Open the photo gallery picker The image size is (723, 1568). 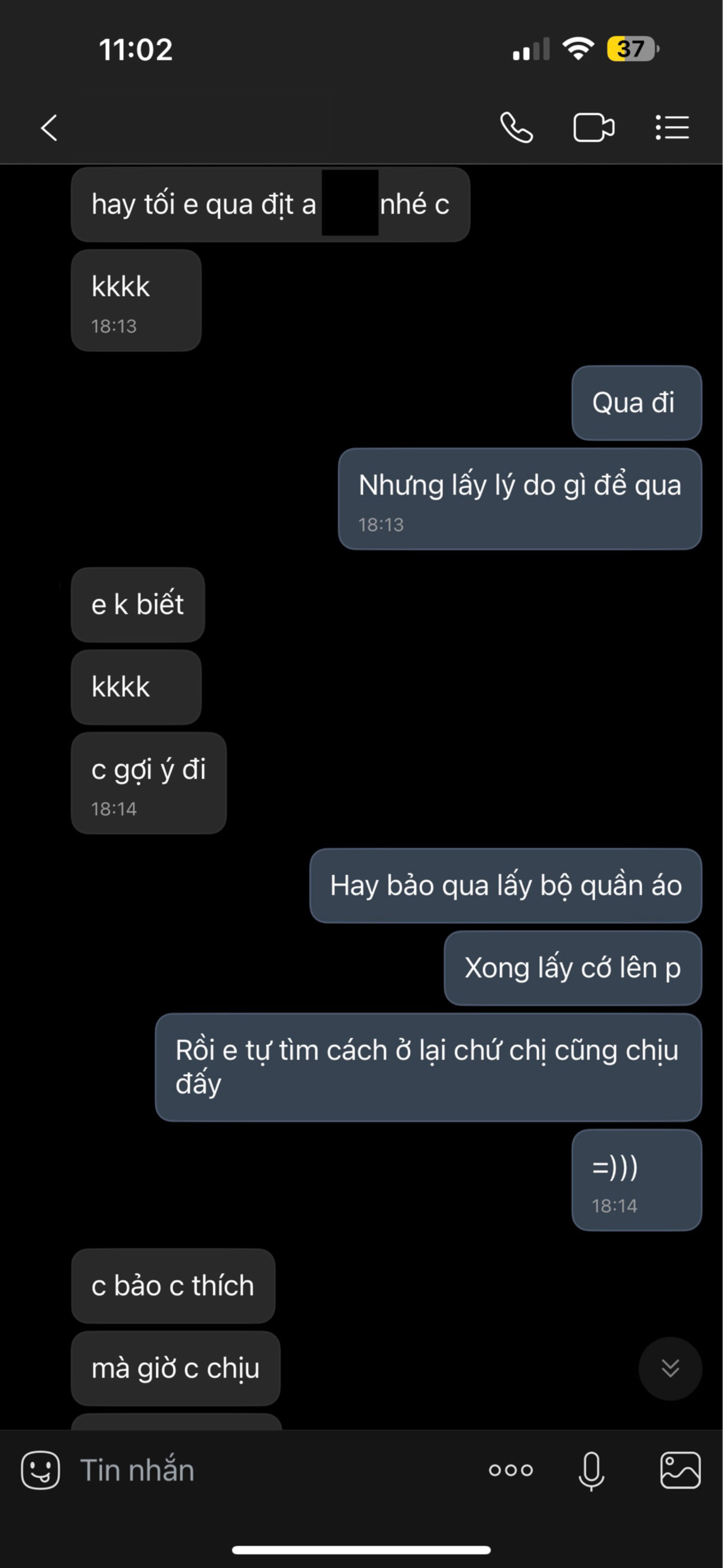tap(680, 1470)
